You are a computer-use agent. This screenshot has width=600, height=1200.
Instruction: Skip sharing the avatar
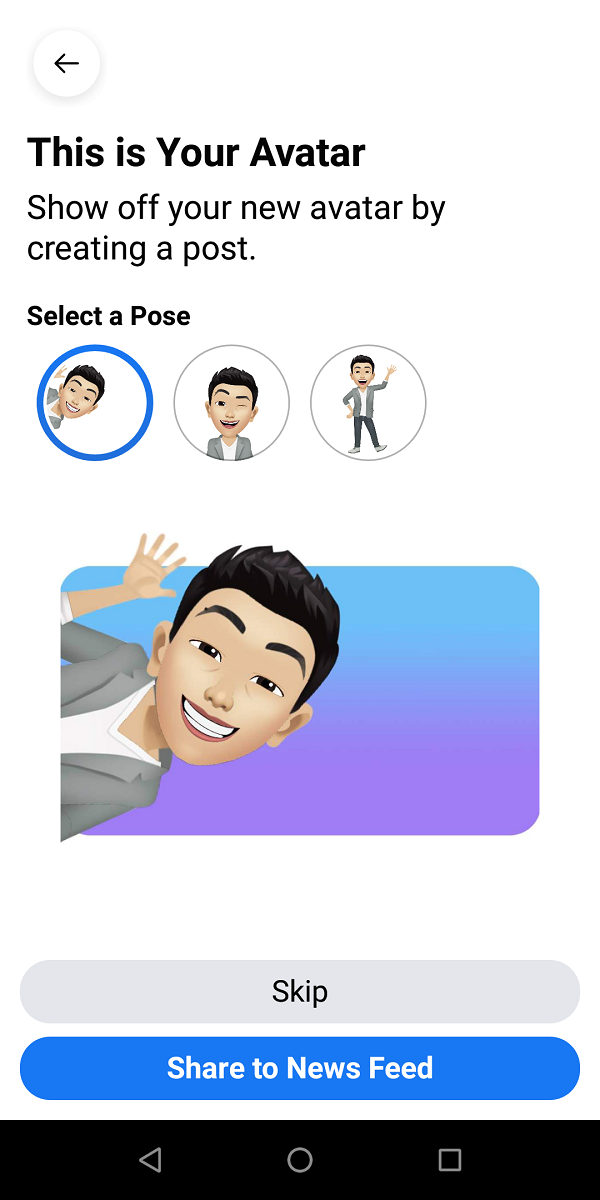tap(300, 991)
